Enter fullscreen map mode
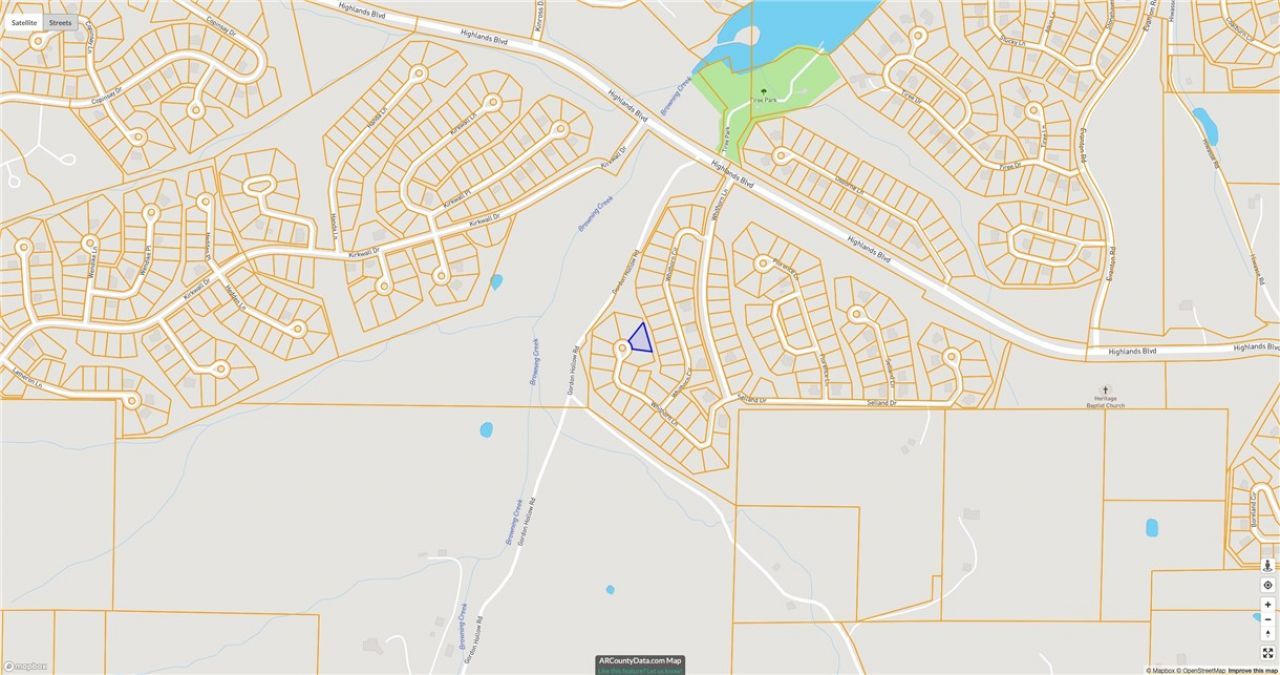The width and height of the screenshot is (1280, 675). click(1268, 652)
